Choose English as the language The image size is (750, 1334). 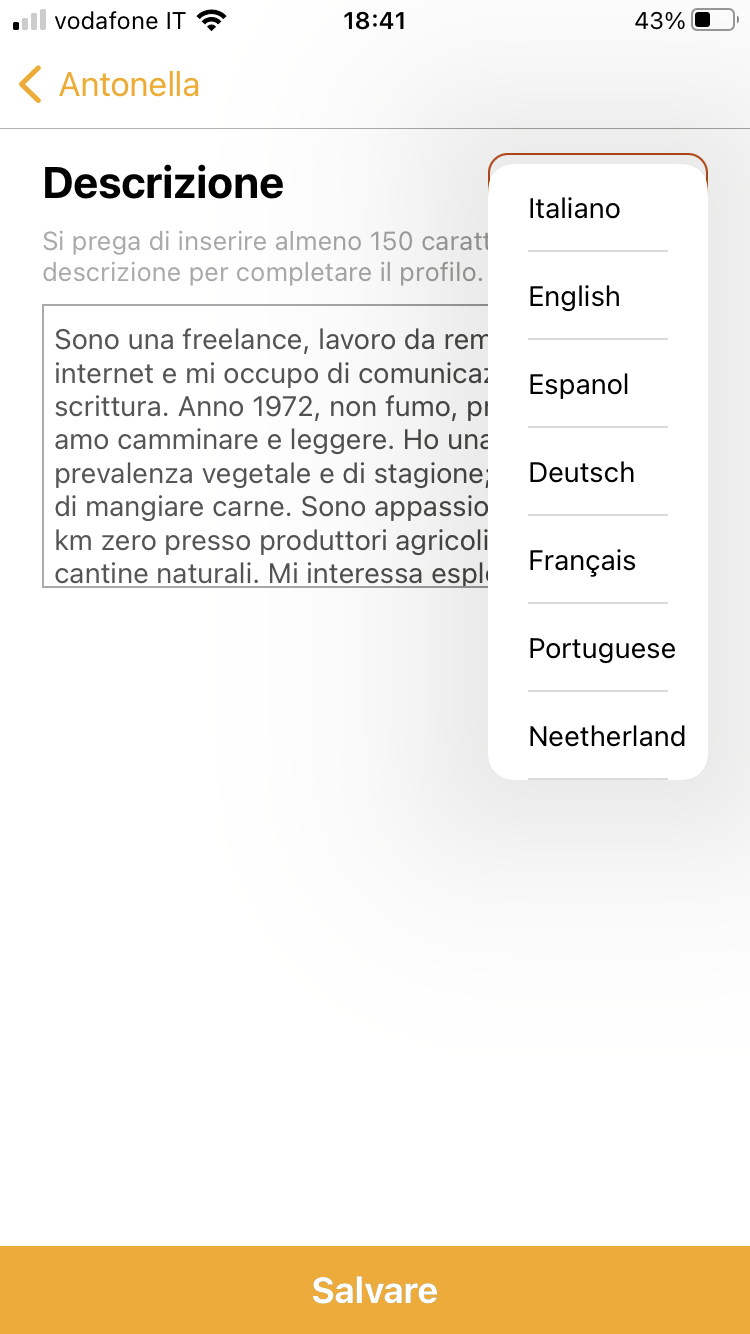click(574, 297)
